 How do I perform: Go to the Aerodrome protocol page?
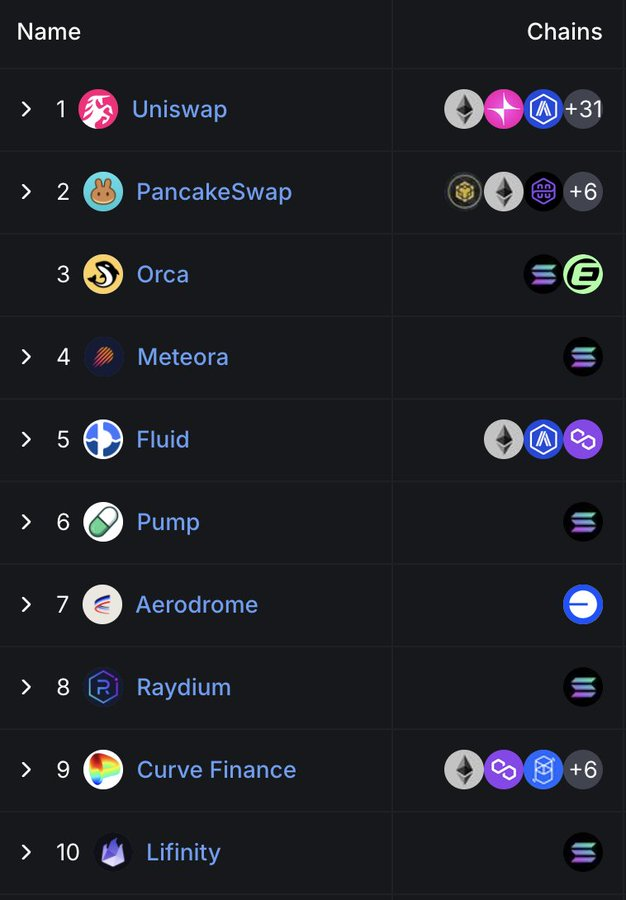pyautogui.click(x=196, y=604)
